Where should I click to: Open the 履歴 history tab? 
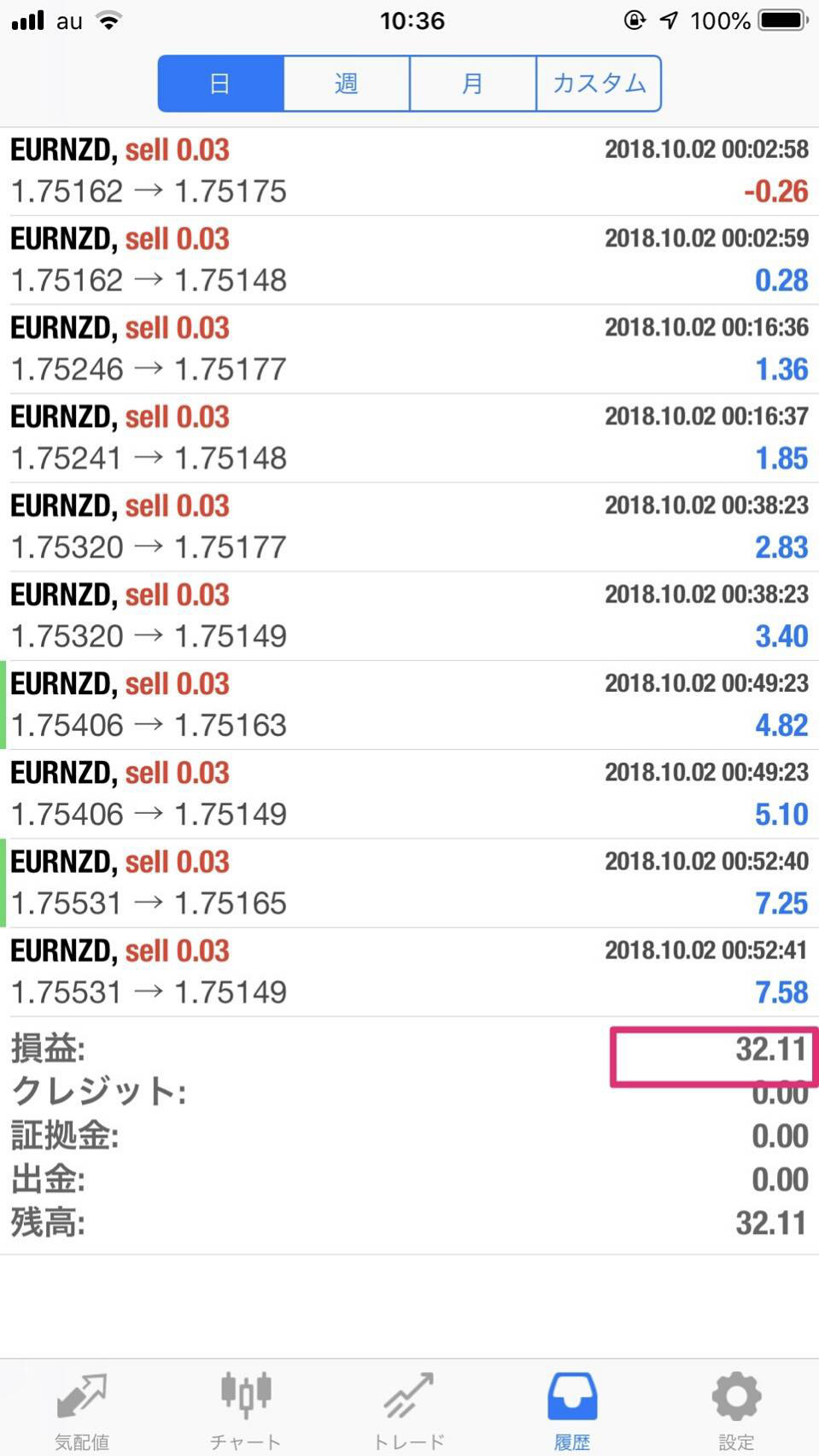pos(572,1409)
